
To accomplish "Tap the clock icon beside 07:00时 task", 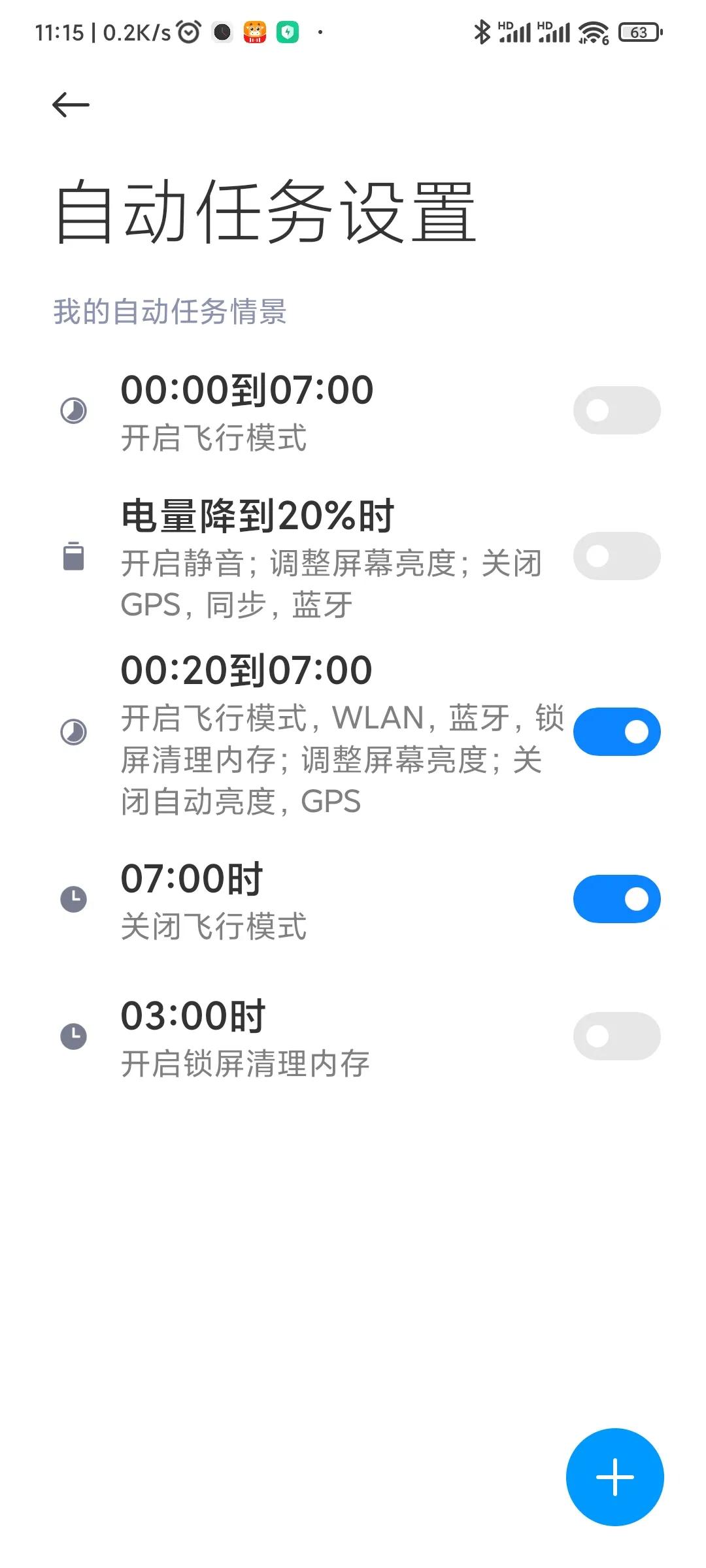I will click(74, 898).
